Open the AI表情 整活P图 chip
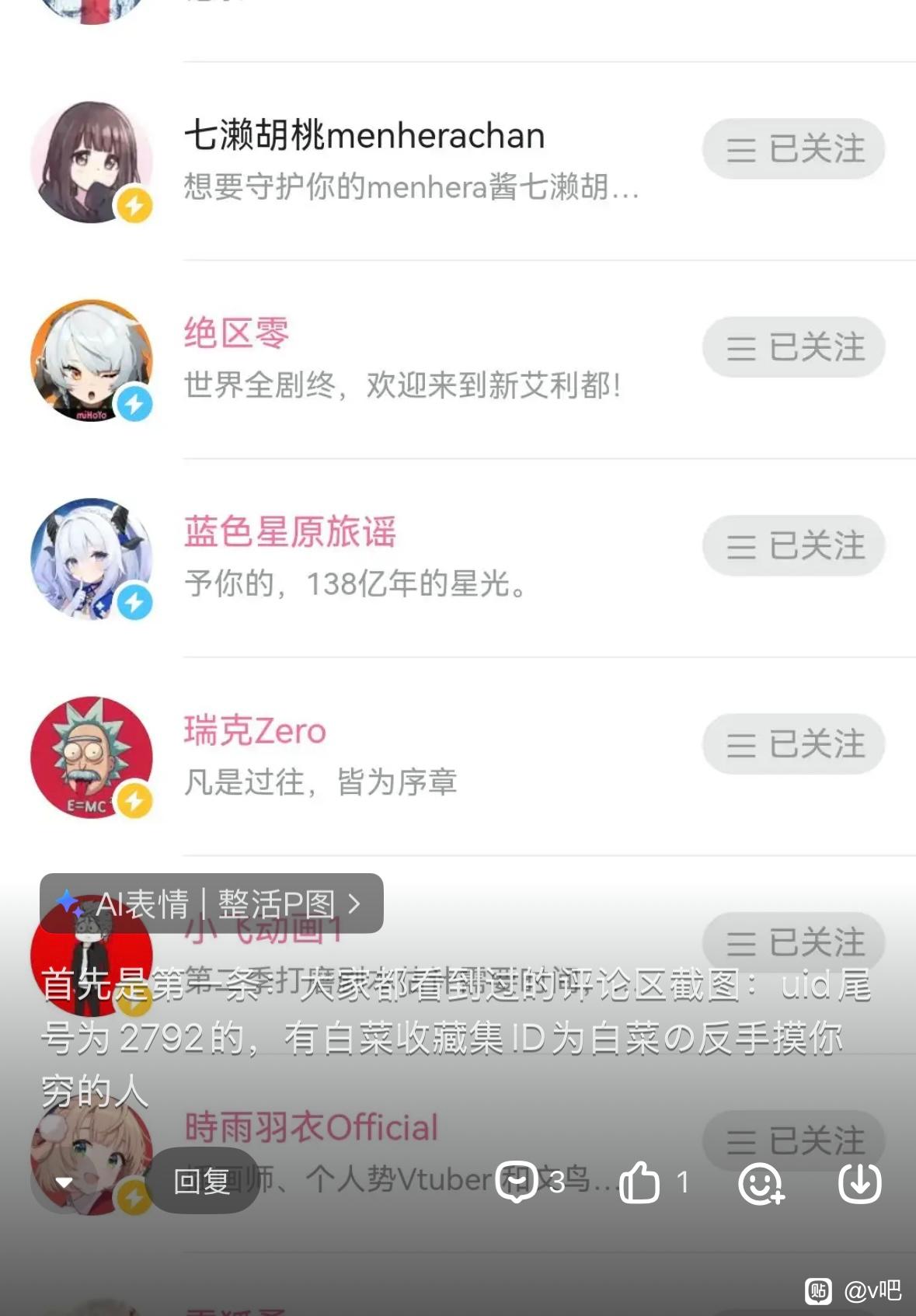Image resolution: width=916 pixels, height=1316 pixels. [211, 903]
